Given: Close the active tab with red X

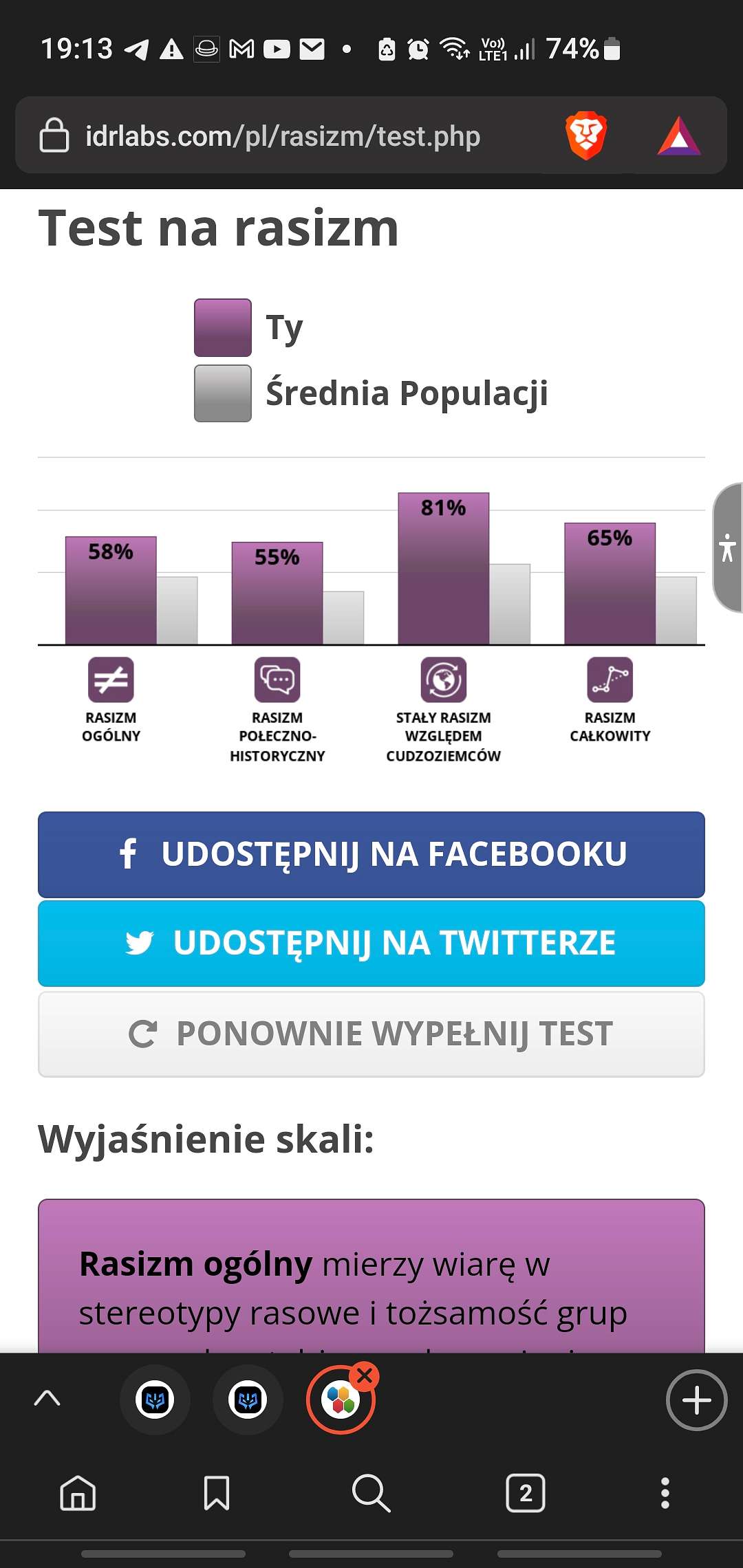Looking at the screenshot, I should tap(365, 1375).
